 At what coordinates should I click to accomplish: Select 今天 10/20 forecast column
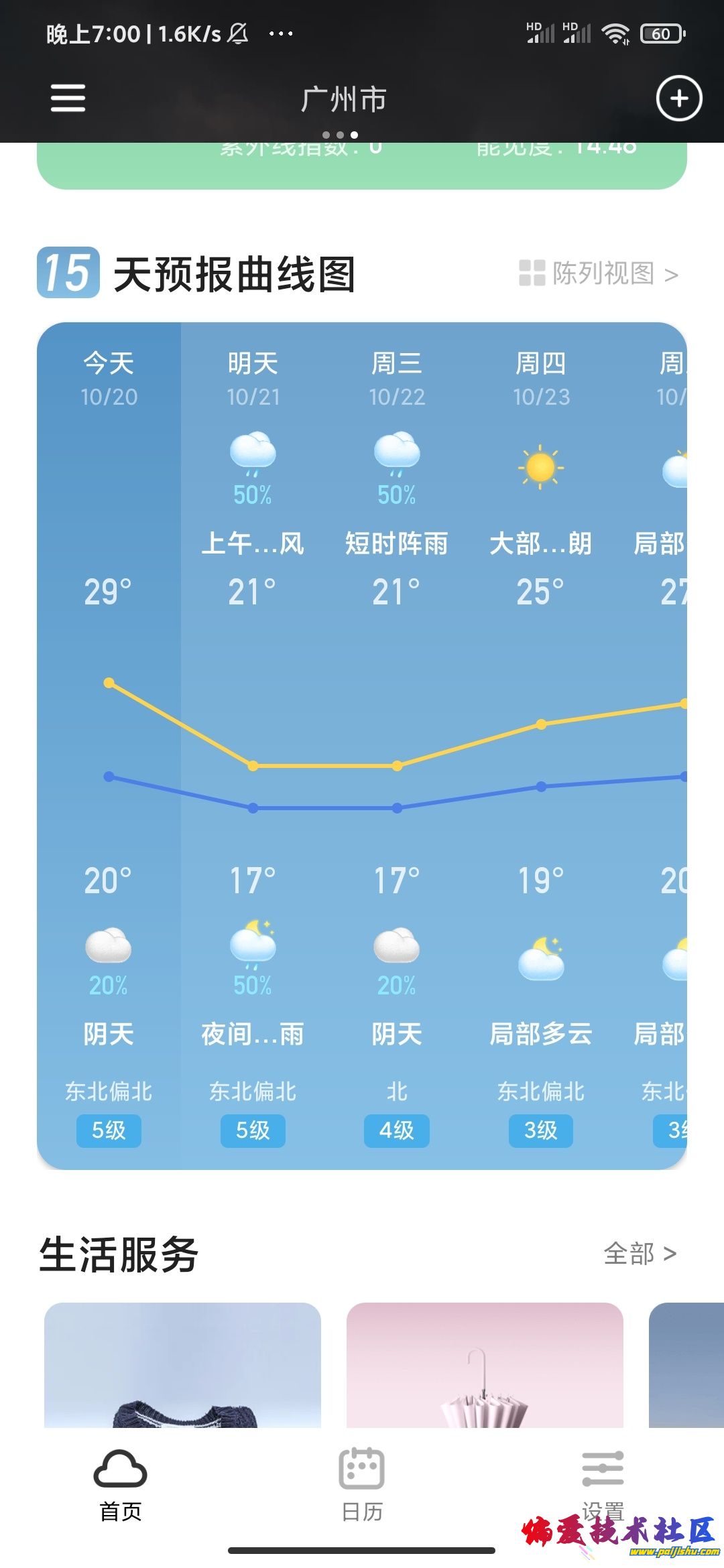pyautogui.click(x=109, y=744)
